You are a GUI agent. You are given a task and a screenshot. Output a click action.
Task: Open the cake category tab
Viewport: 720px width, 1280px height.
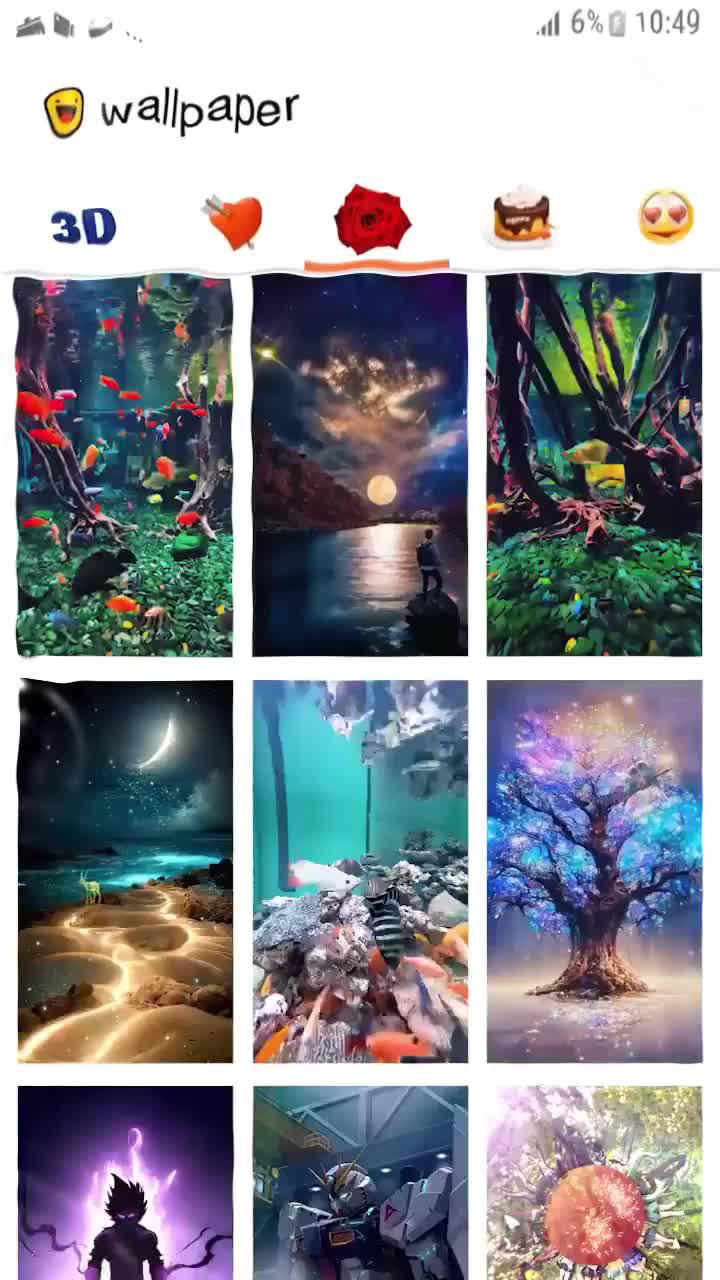coord(522,217)
